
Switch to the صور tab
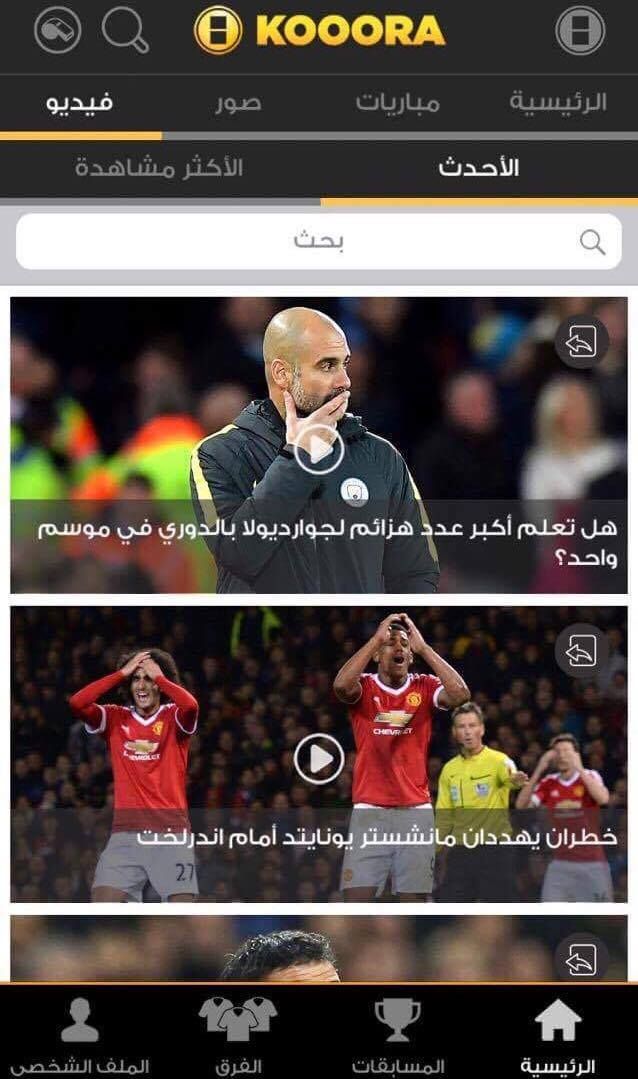click(238, 103)
